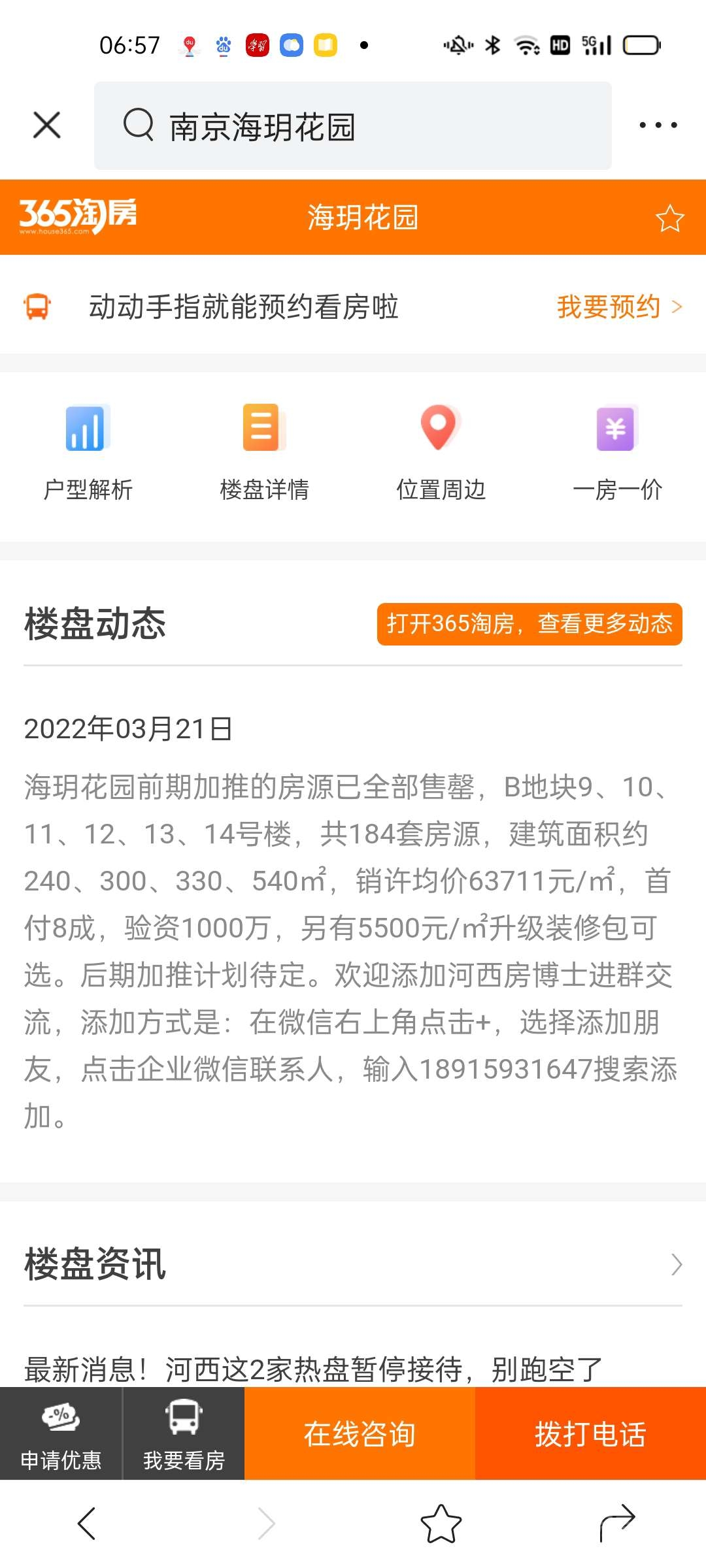Share this page with the arrow icon
706x1568 pixels.
[617, 1522]
